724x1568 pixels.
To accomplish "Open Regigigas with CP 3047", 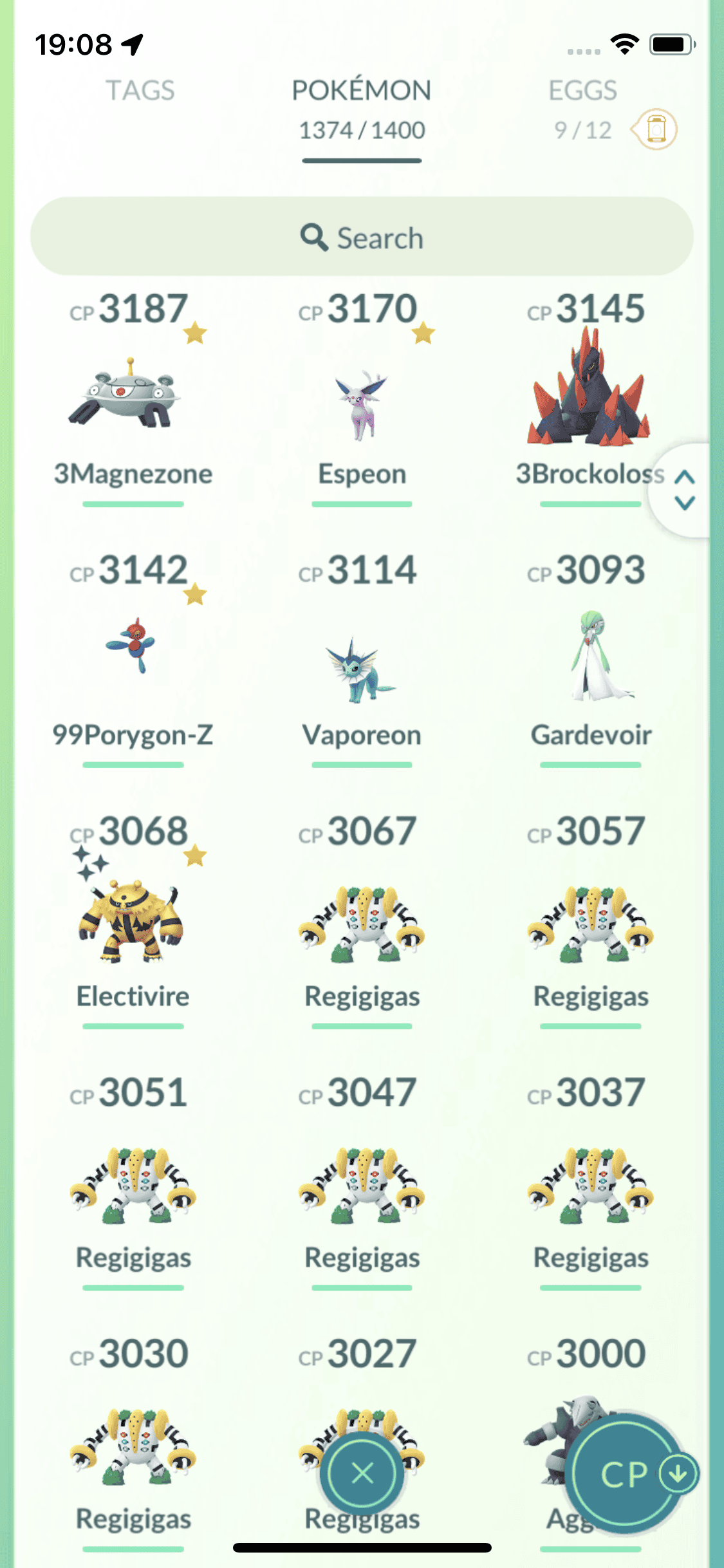I will [x=362, y=1184].
